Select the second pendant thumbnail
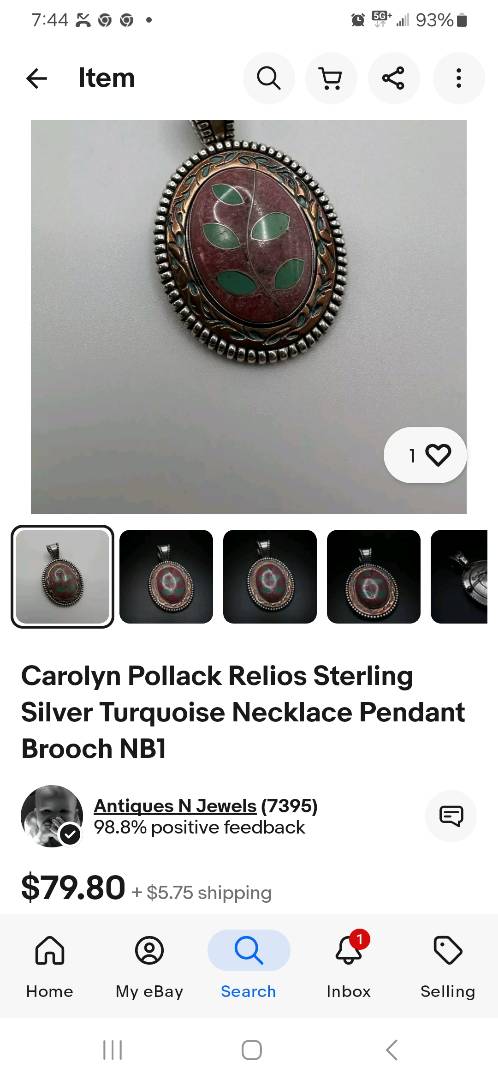Screen dimensions: 498x1080 click(166, 577)
